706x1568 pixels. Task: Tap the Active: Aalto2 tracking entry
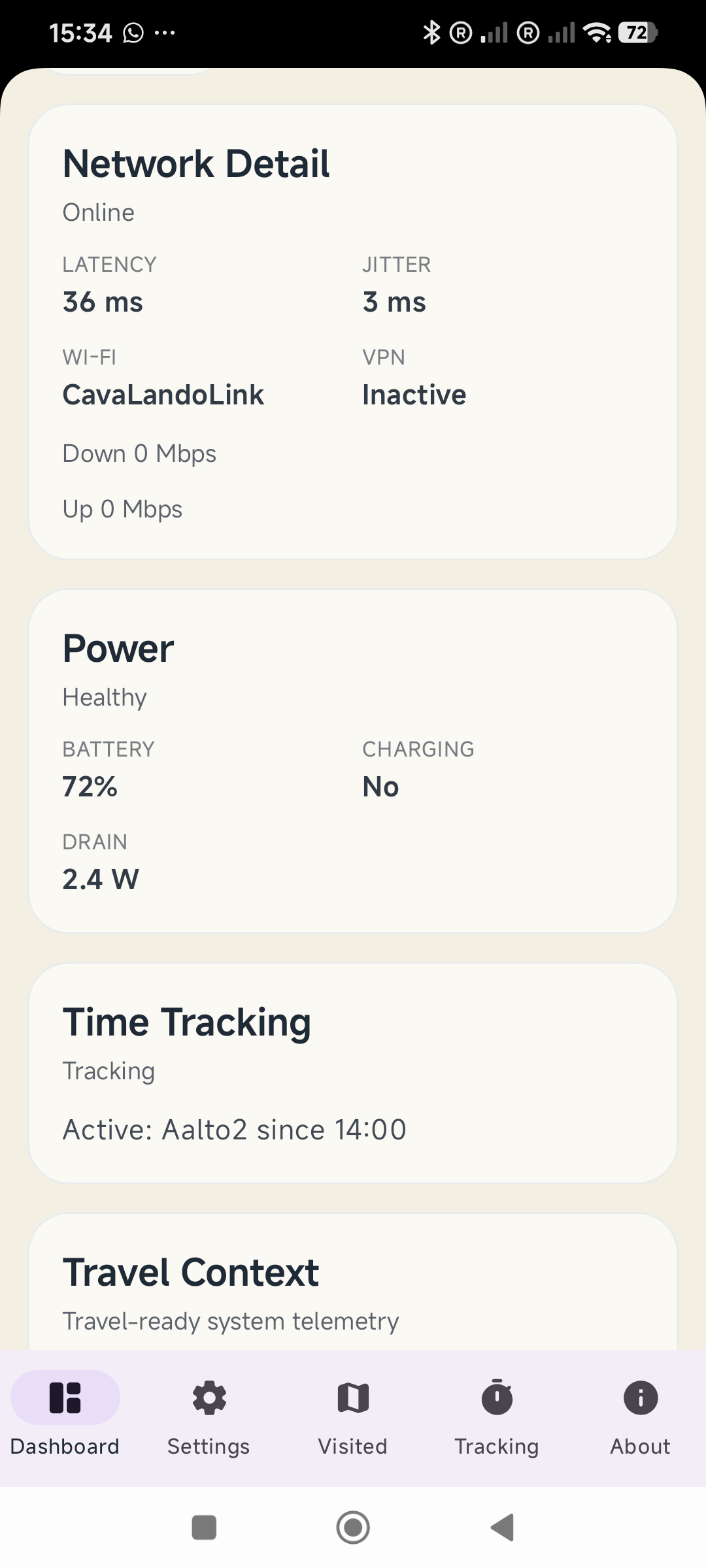point(234,1129)
